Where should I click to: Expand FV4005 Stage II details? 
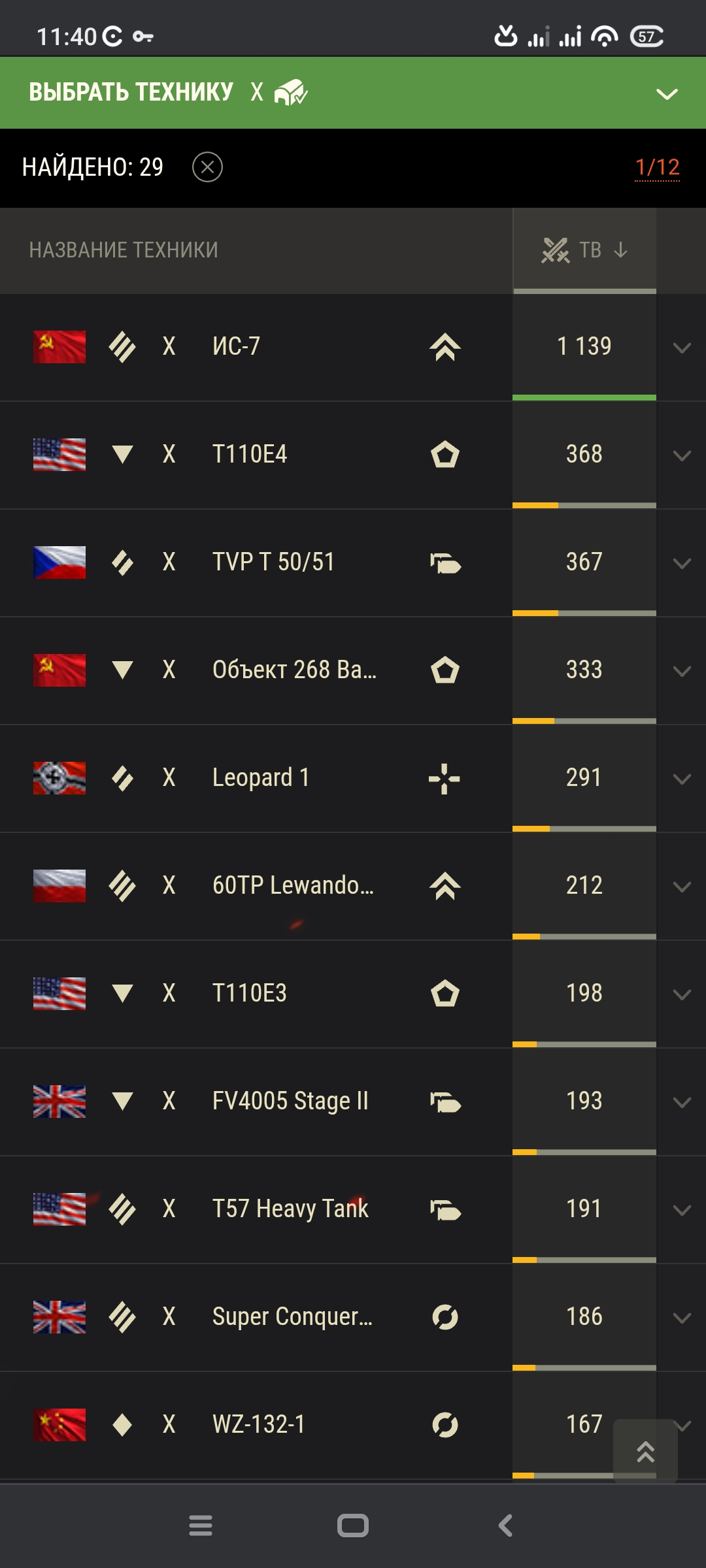coord(682,1102)
